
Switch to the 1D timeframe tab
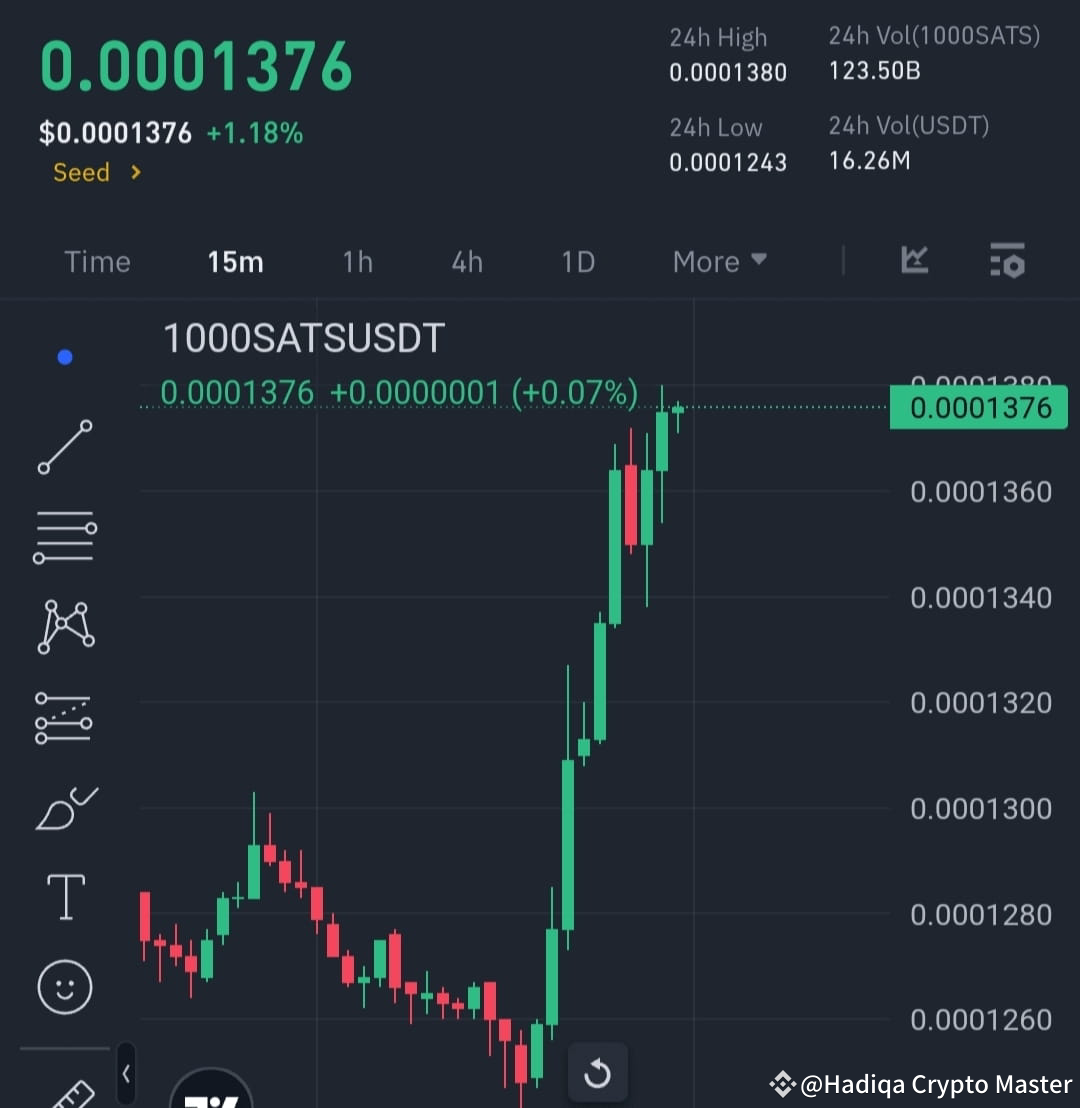tap(577, 261)
